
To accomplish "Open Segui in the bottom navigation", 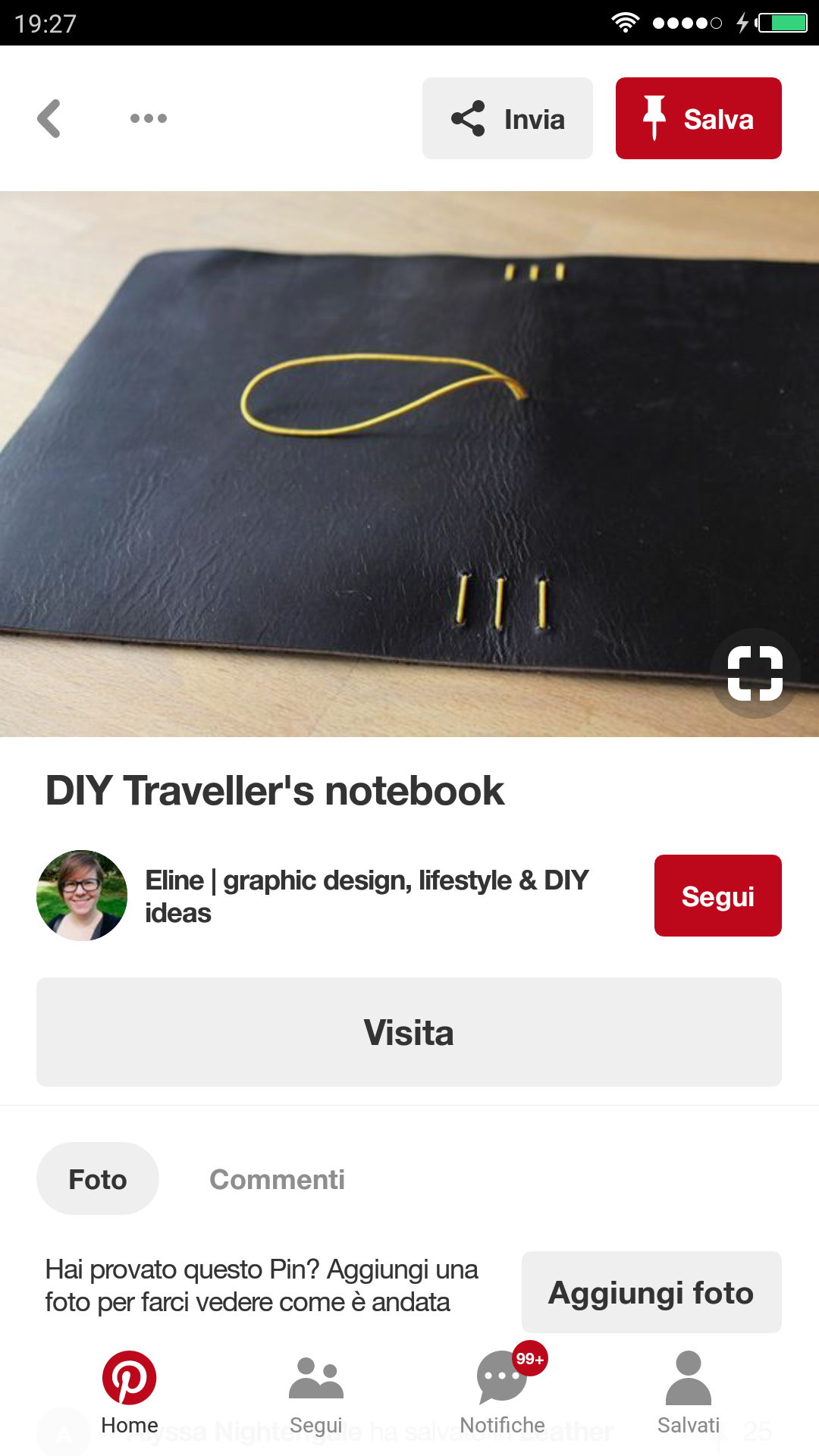I will 316,1392.
